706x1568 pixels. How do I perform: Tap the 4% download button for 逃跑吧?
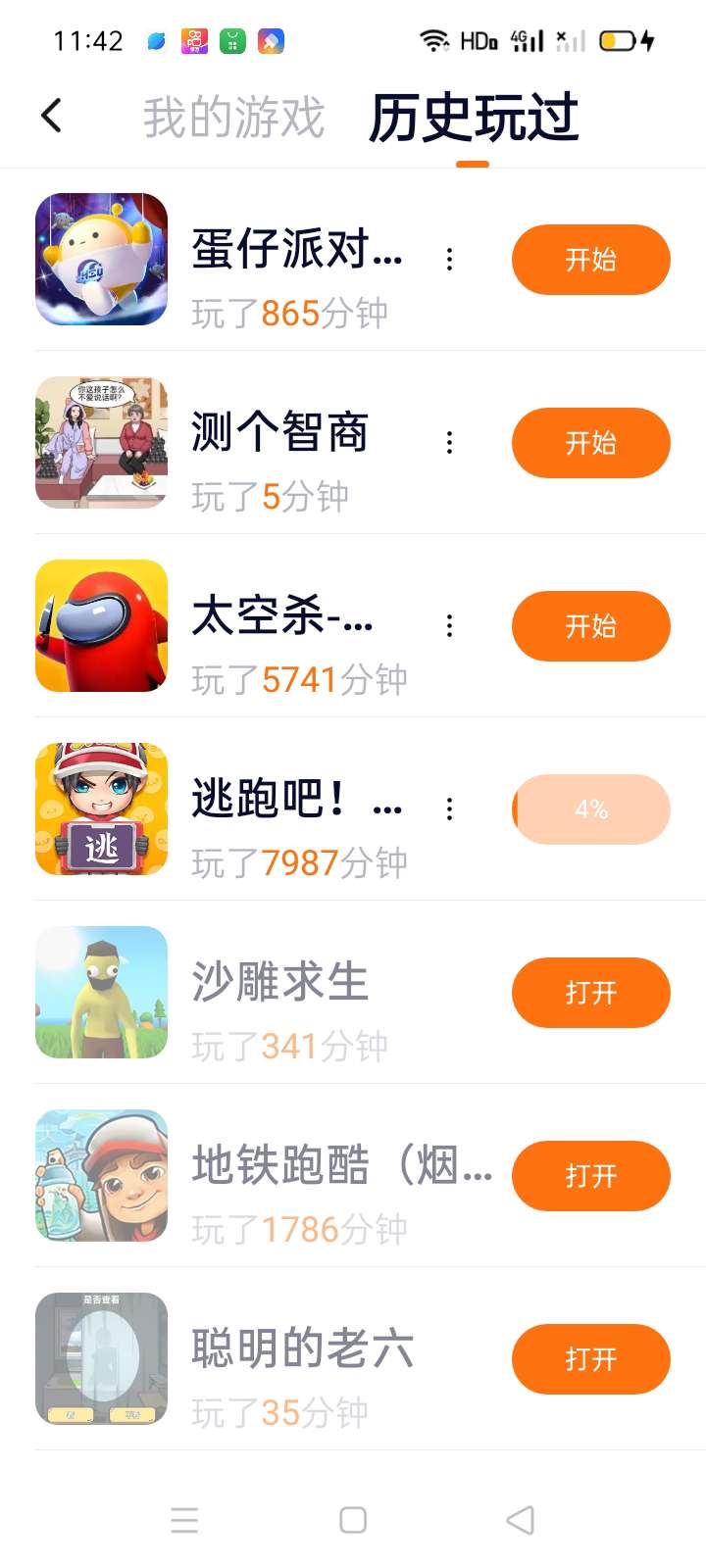[590, 809]
